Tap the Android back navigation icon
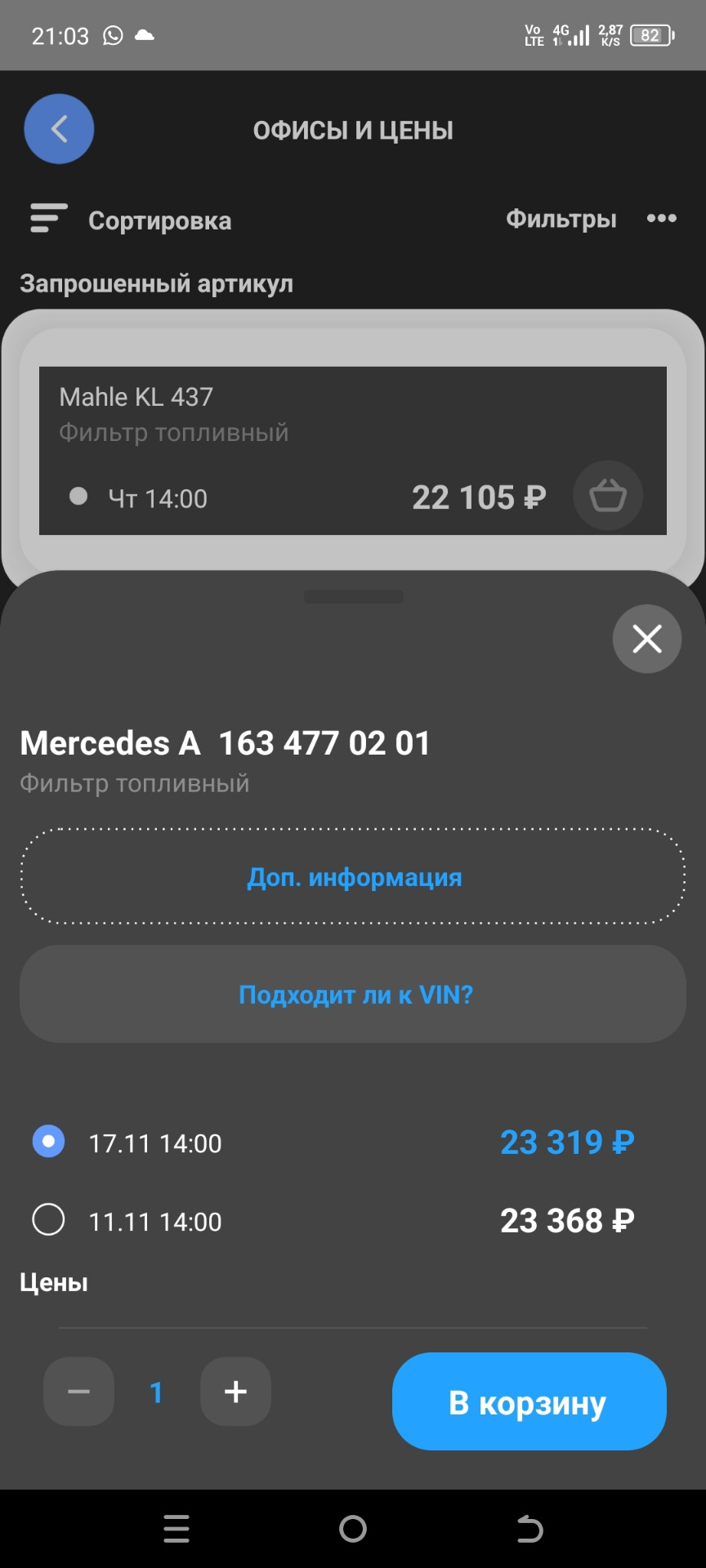Screen dimensions: 706x1568 click(x=529, y=1530)
